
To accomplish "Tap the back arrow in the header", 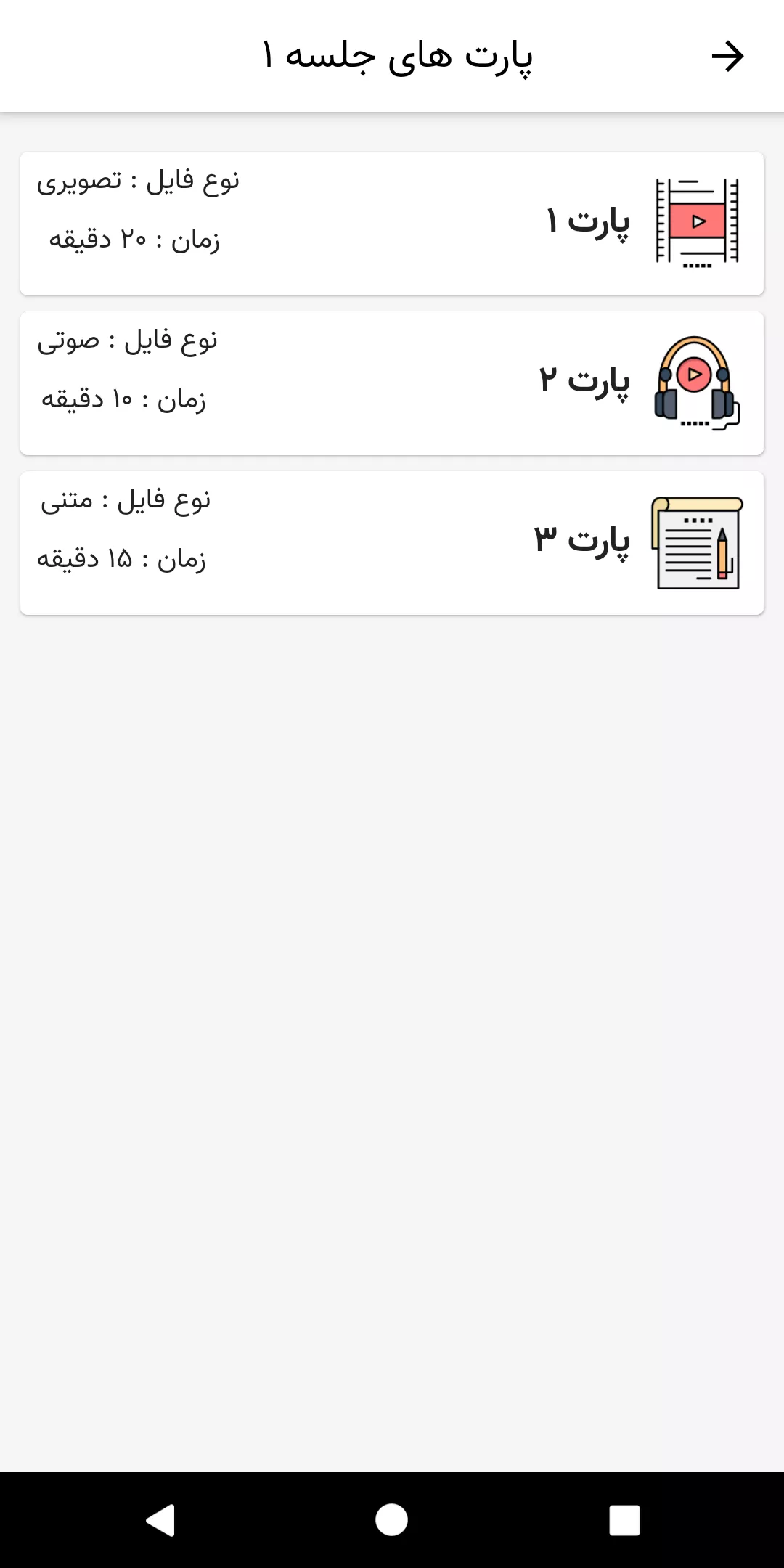I will point(727,57).
